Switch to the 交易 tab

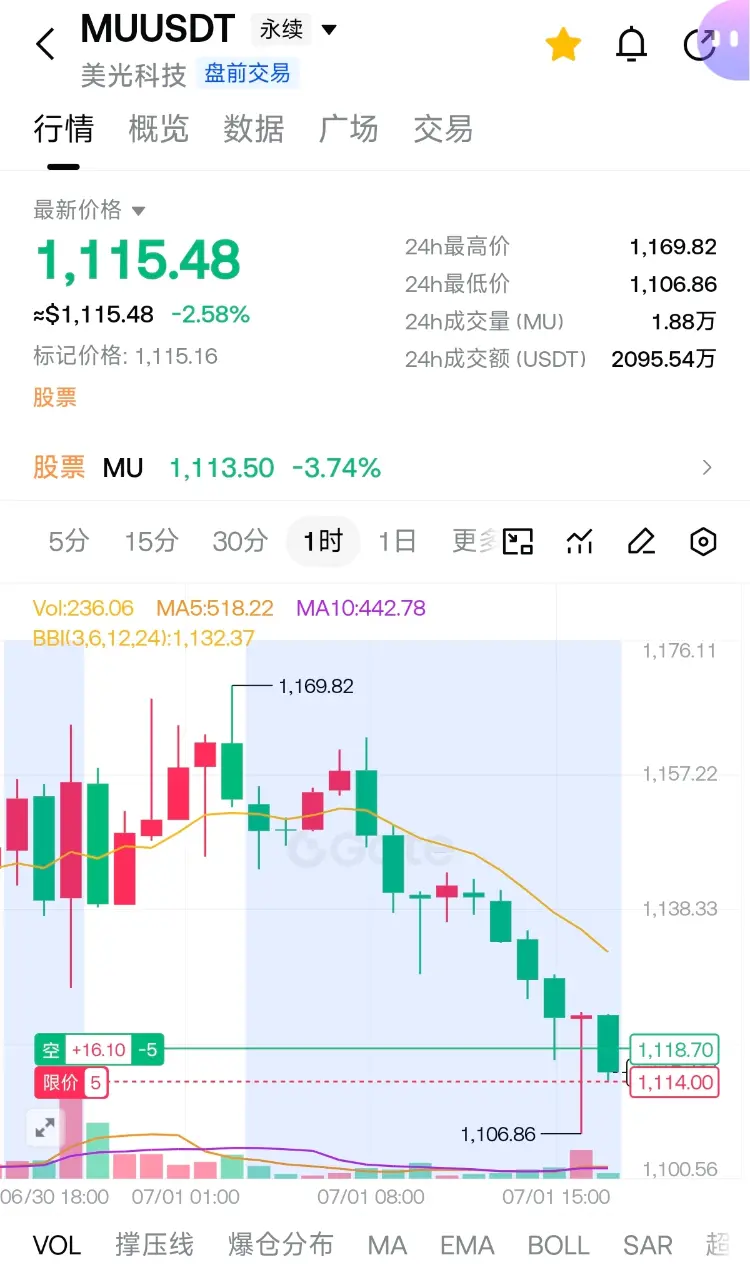[443, 129]
